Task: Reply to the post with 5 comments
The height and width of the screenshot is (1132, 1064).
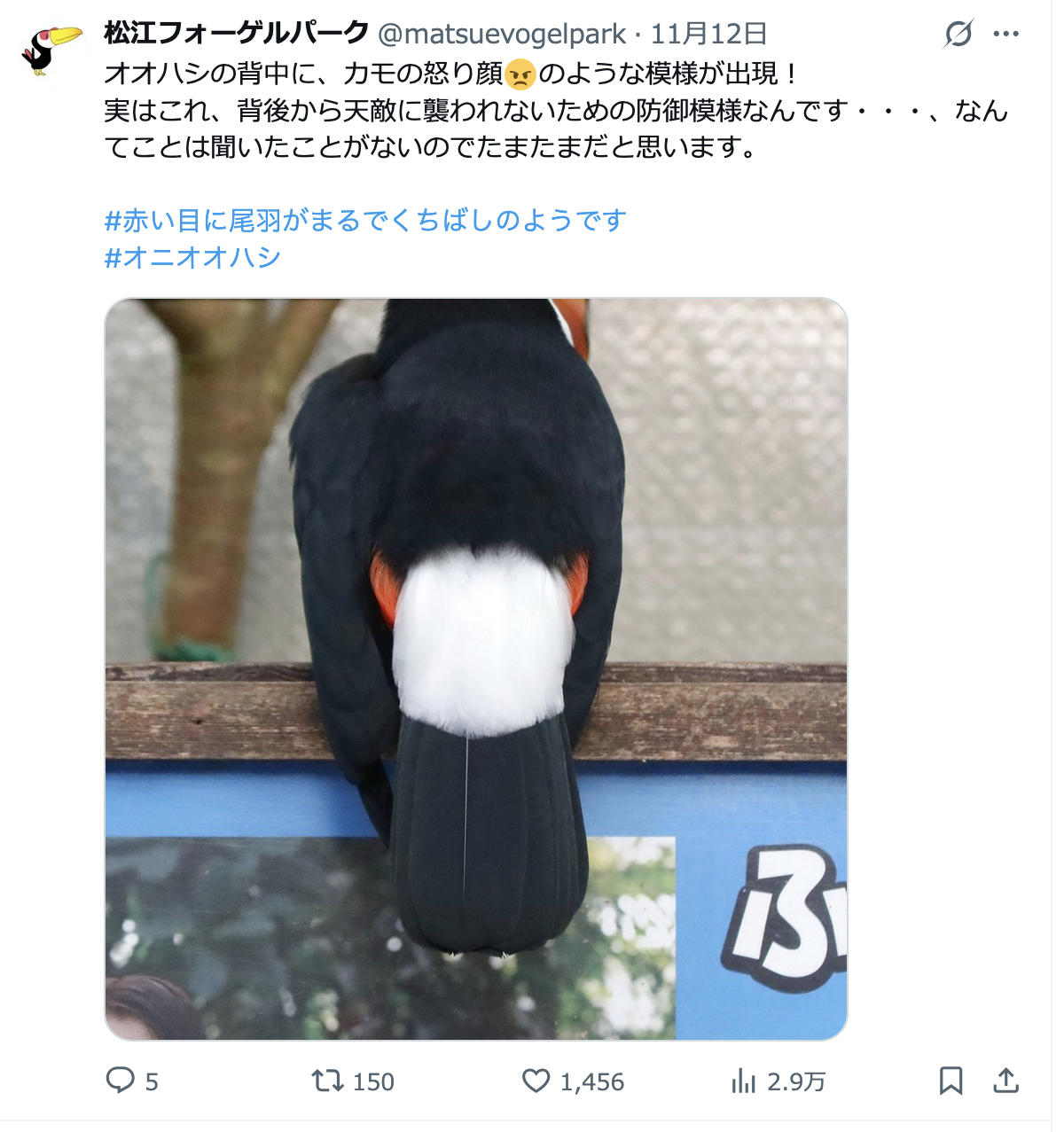Action: 121,1081
